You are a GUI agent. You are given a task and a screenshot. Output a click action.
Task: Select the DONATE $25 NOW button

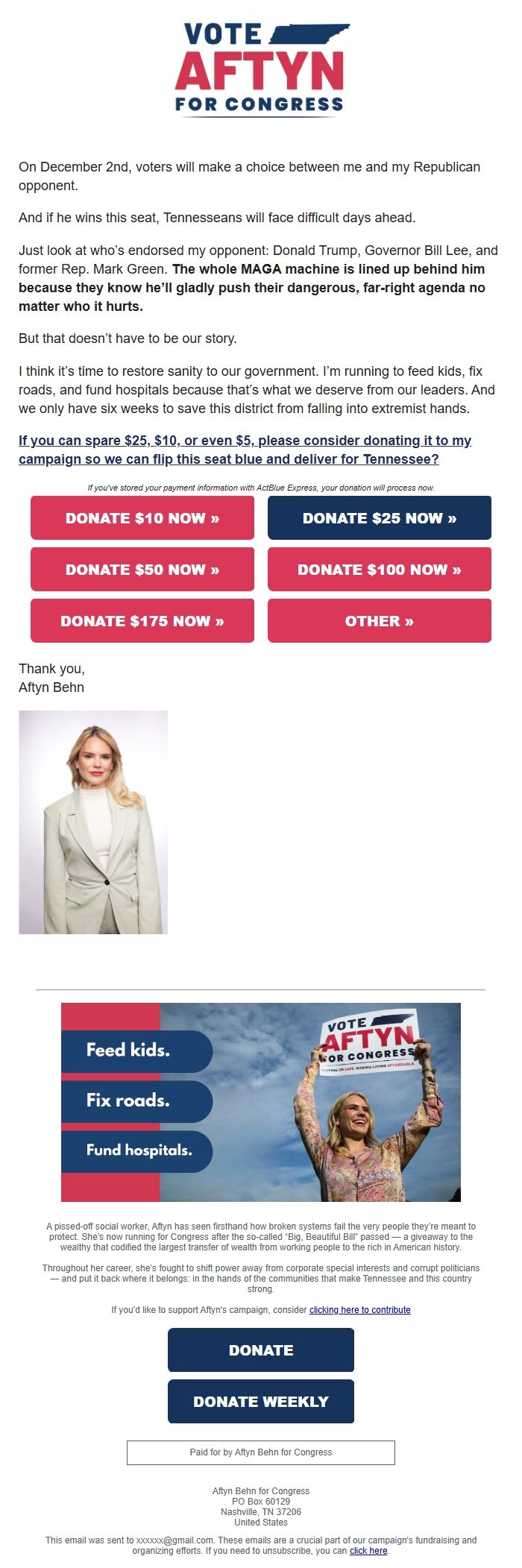(x=380, y=517)
